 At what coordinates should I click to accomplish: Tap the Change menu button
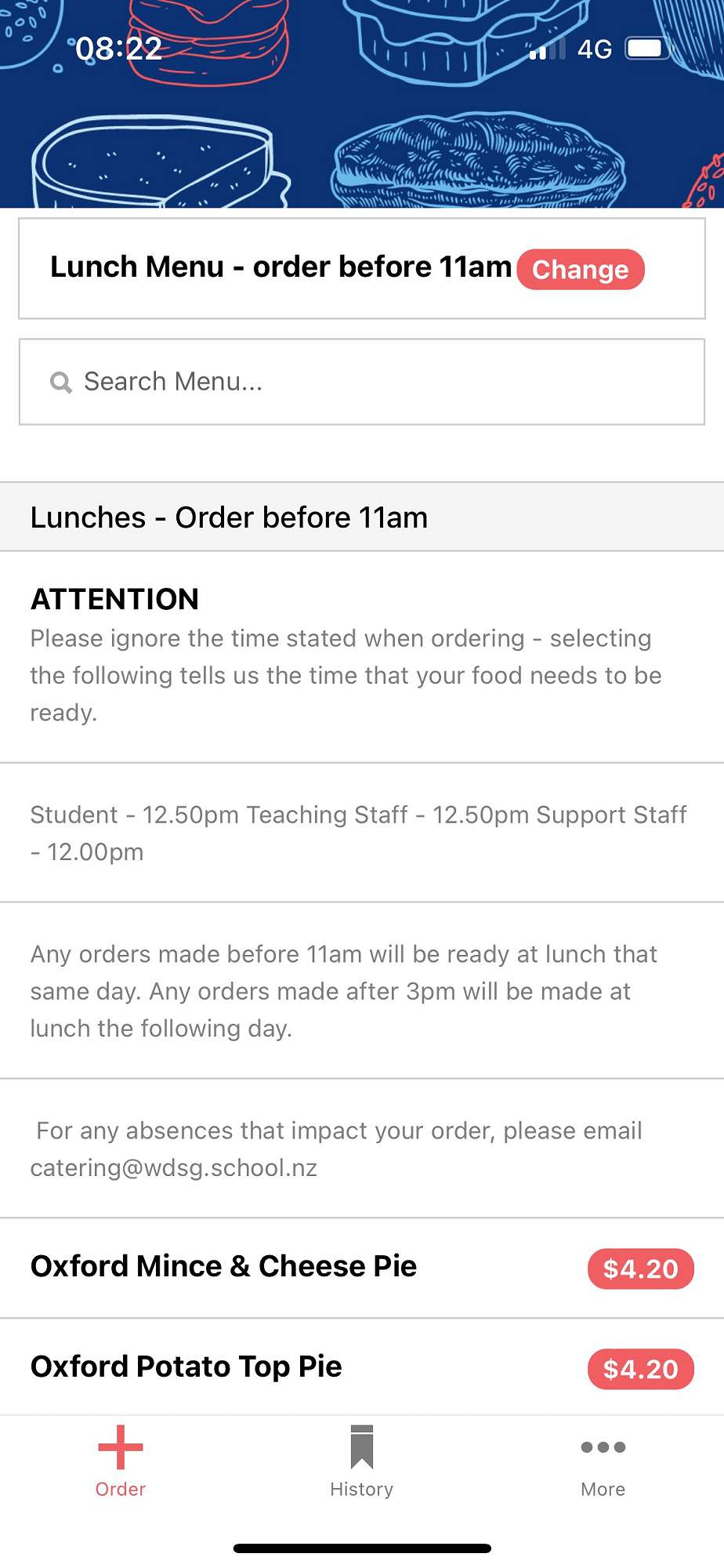pos(580,270)
